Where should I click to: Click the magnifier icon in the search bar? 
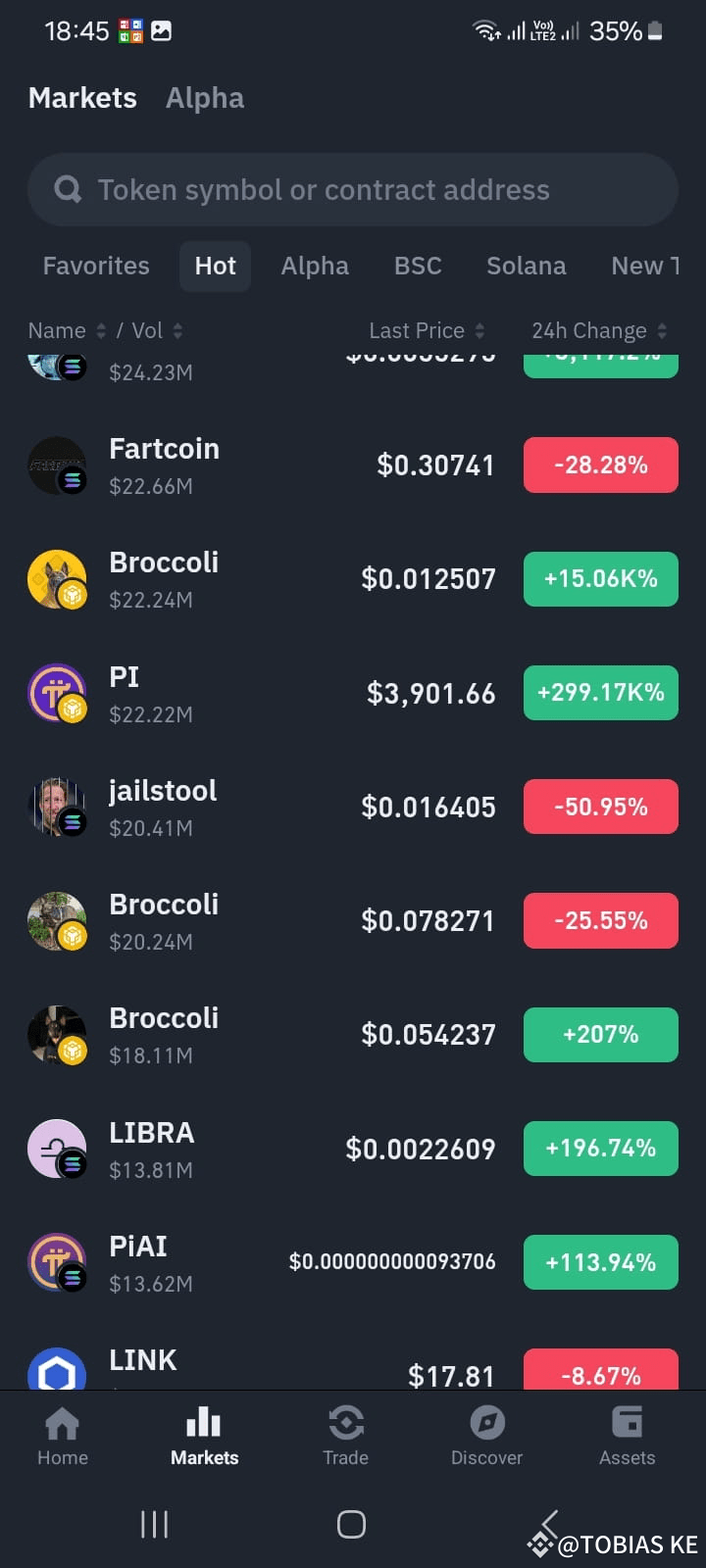pos(67,189)
